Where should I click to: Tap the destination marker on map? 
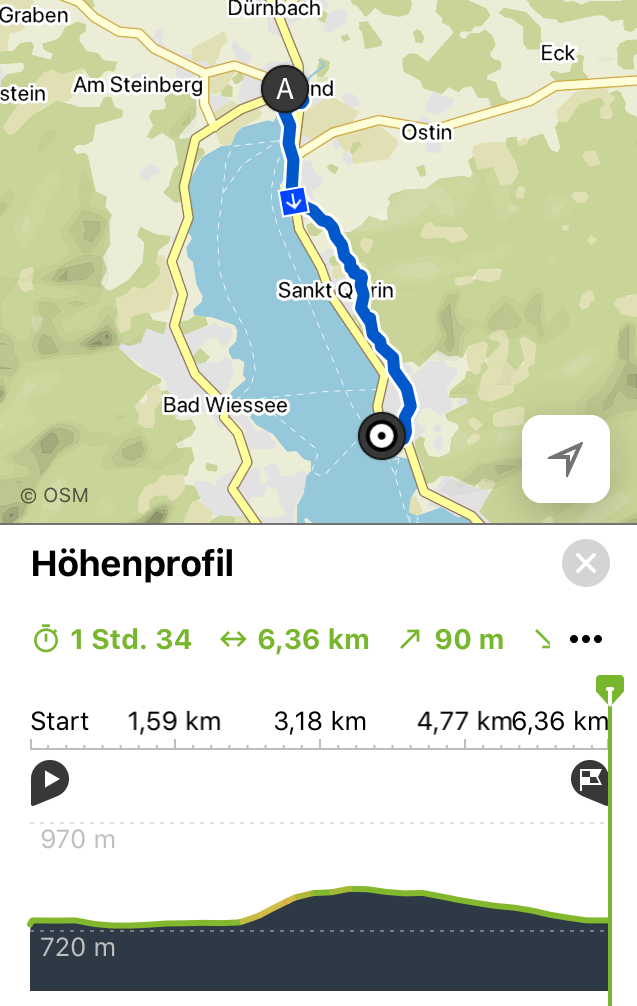381,437
